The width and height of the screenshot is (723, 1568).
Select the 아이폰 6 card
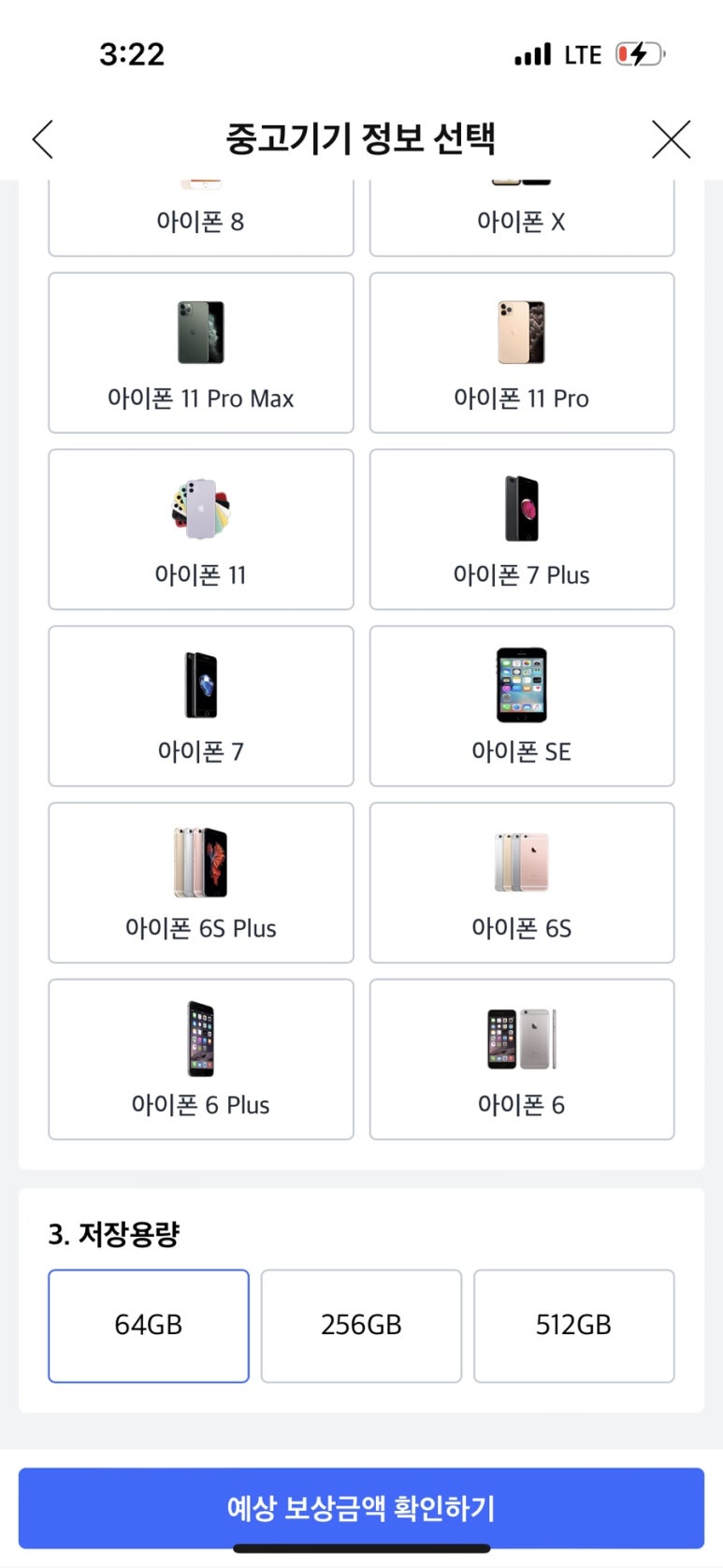coord(521,1059)
